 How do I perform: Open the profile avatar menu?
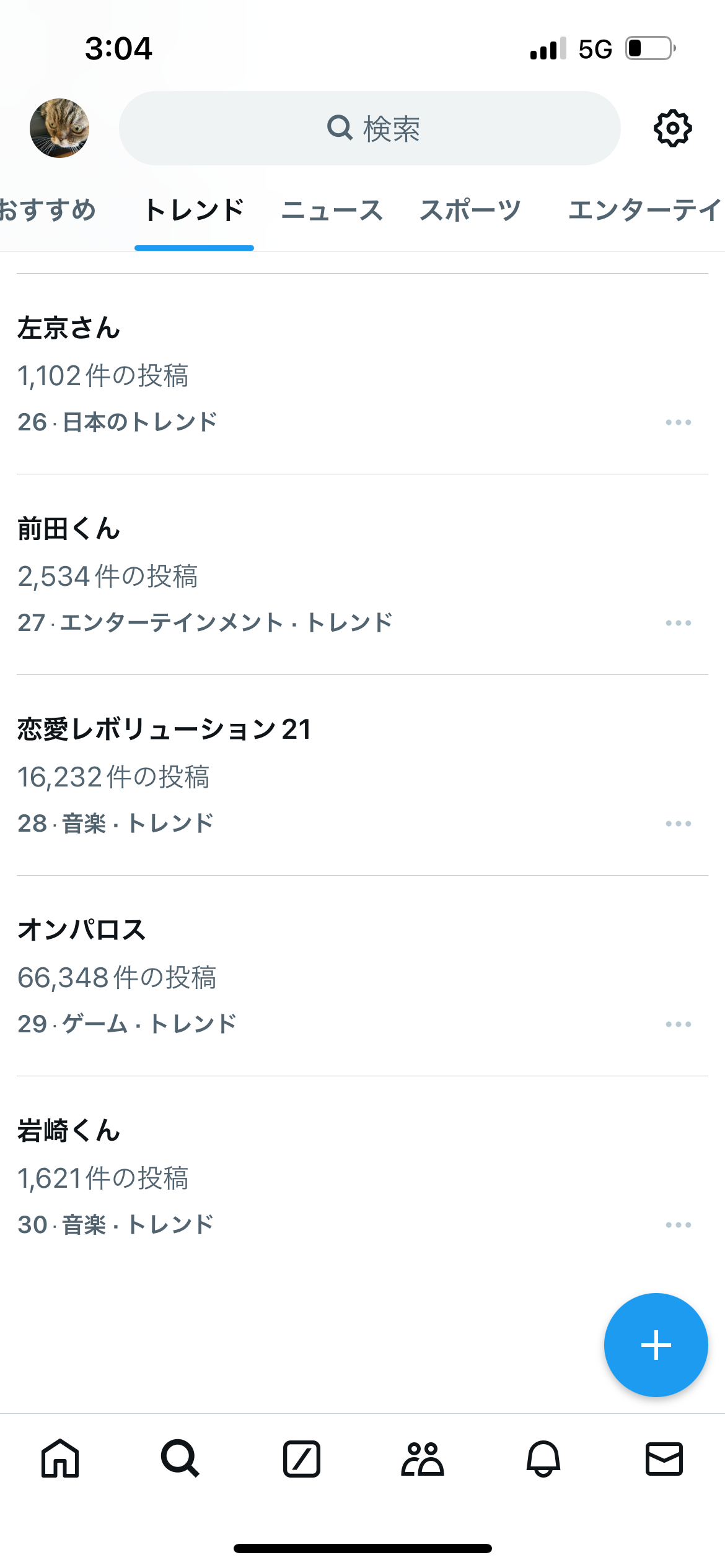pos(59,128)
